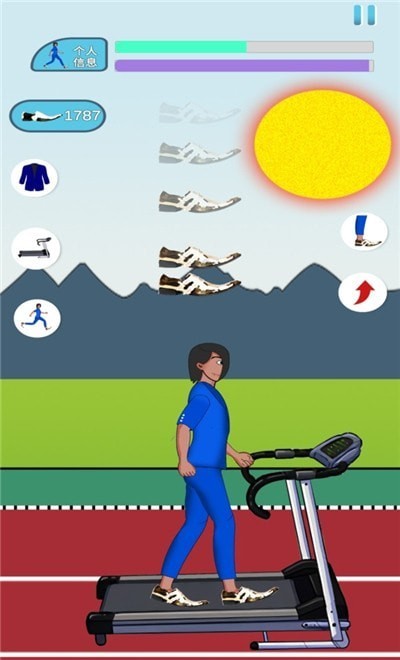Tap the leg and shoe icon
The height and width of the screenshot is (660, 400).
(x=364, y=232)
